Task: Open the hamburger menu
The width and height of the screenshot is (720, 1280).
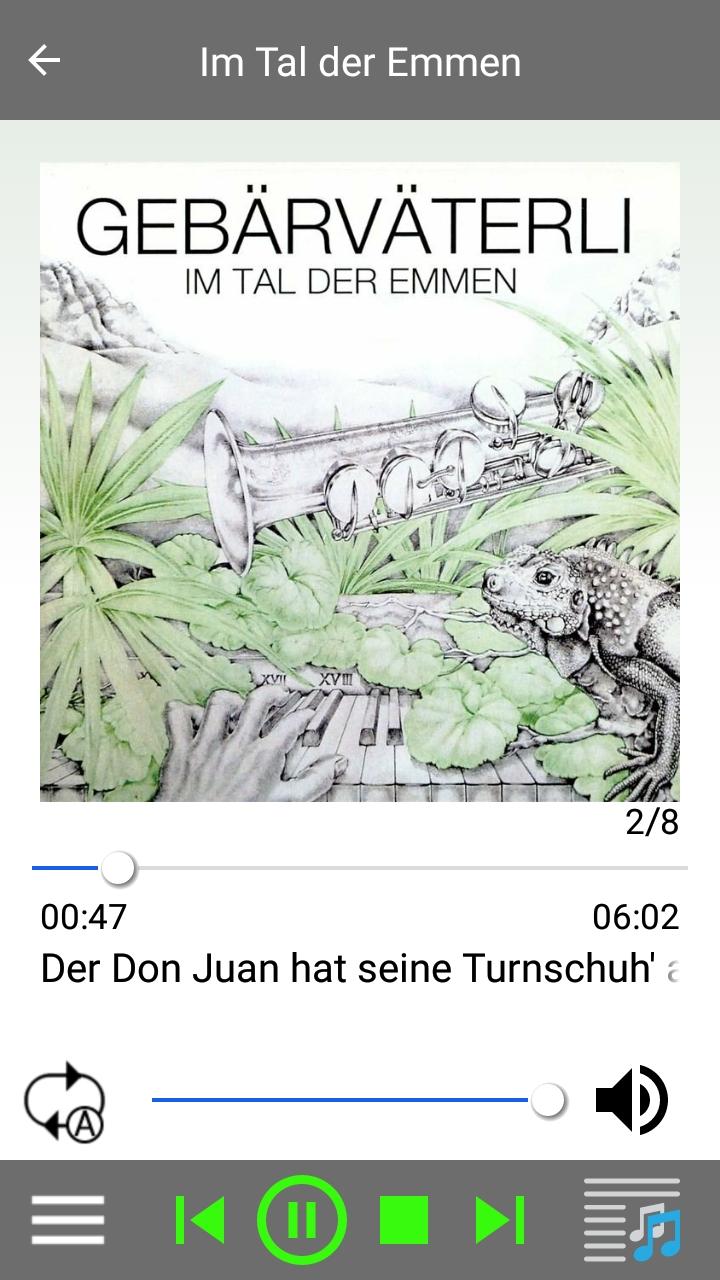Action: tap(68, 1220)
